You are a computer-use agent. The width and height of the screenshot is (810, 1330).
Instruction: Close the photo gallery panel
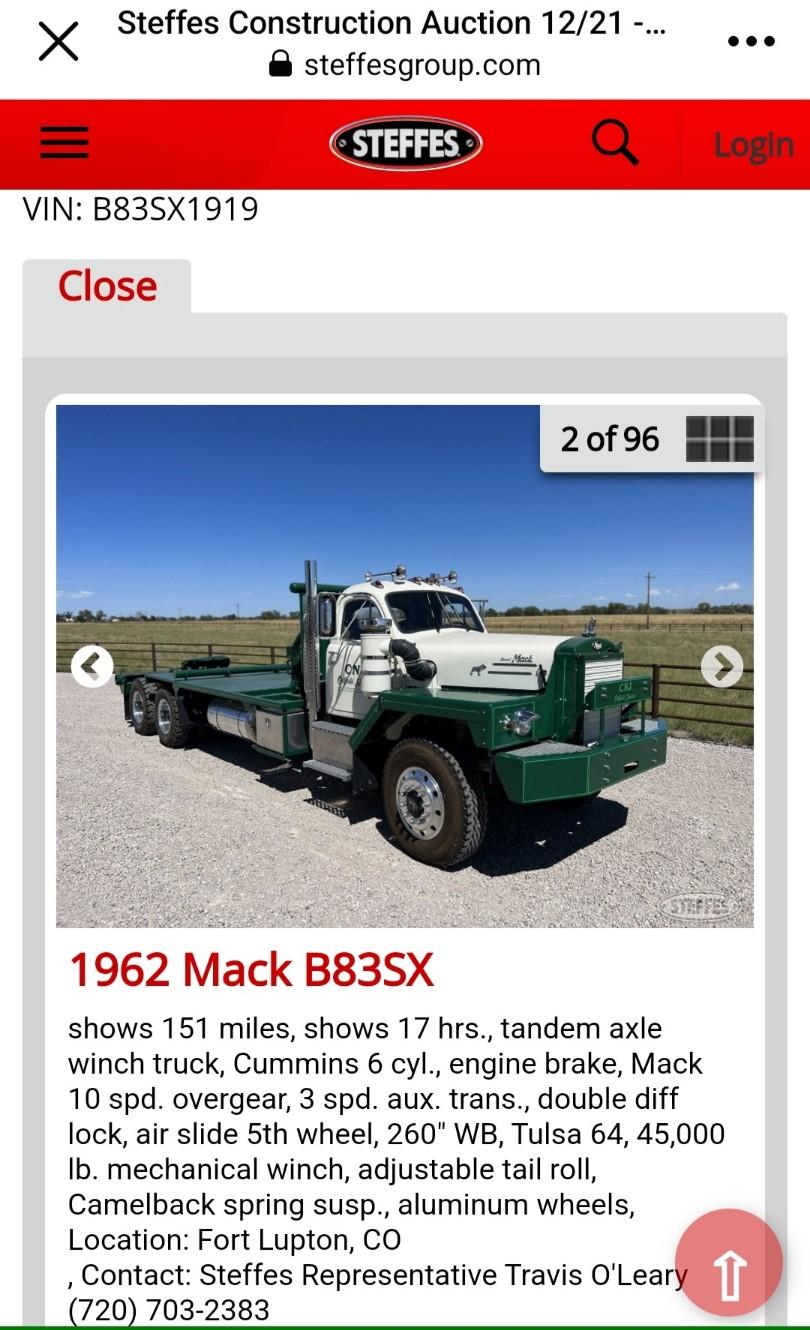point(107,286)
